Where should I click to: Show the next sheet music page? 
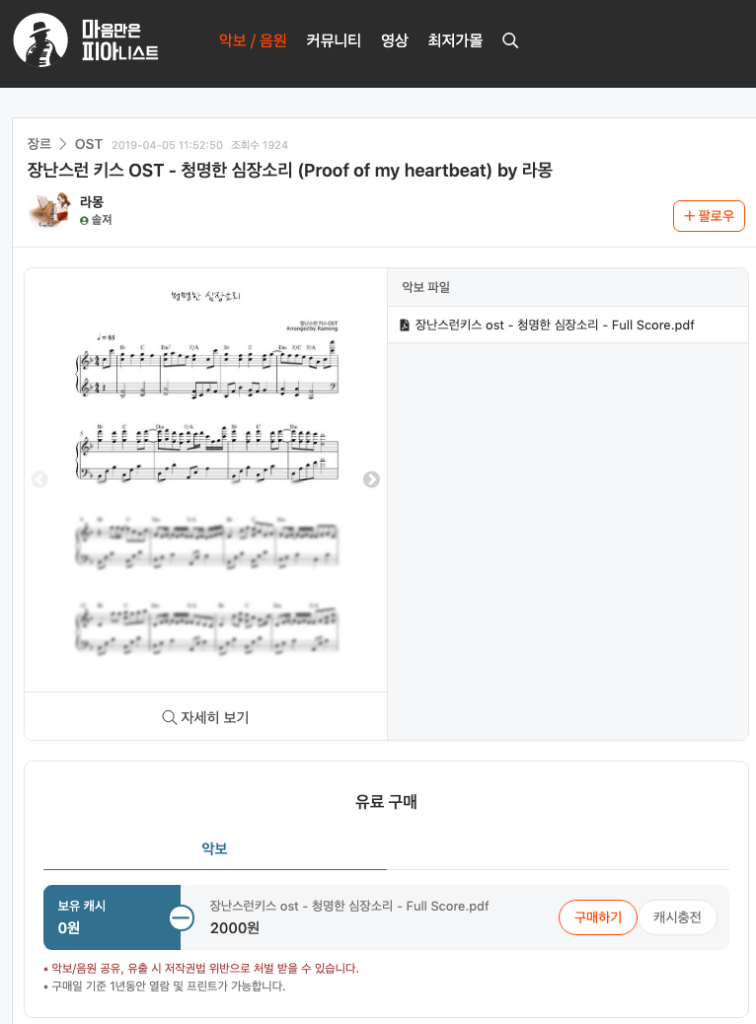[x=371, y=480]
